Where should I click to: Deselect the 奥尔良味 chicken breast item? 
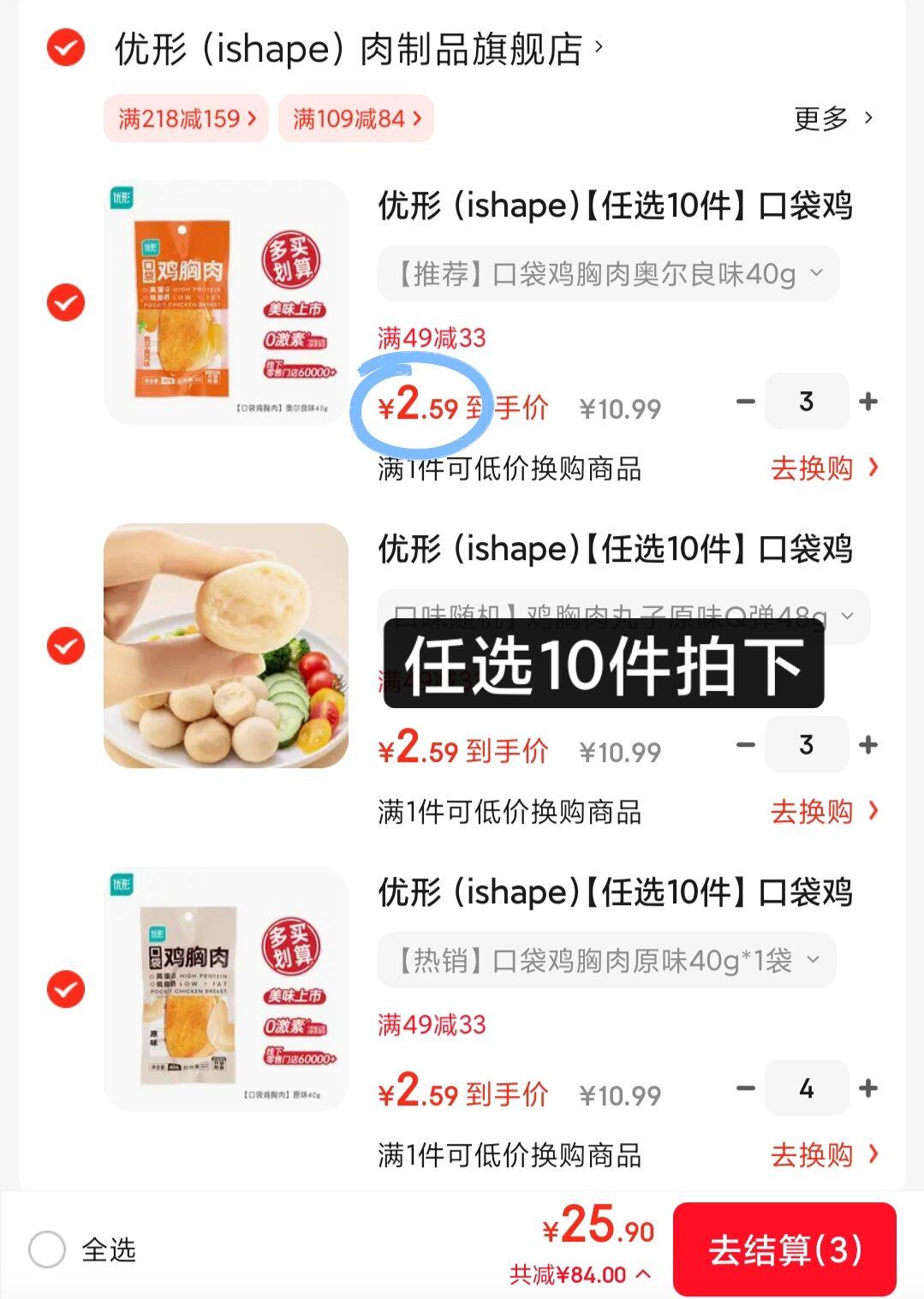(66, 302)
